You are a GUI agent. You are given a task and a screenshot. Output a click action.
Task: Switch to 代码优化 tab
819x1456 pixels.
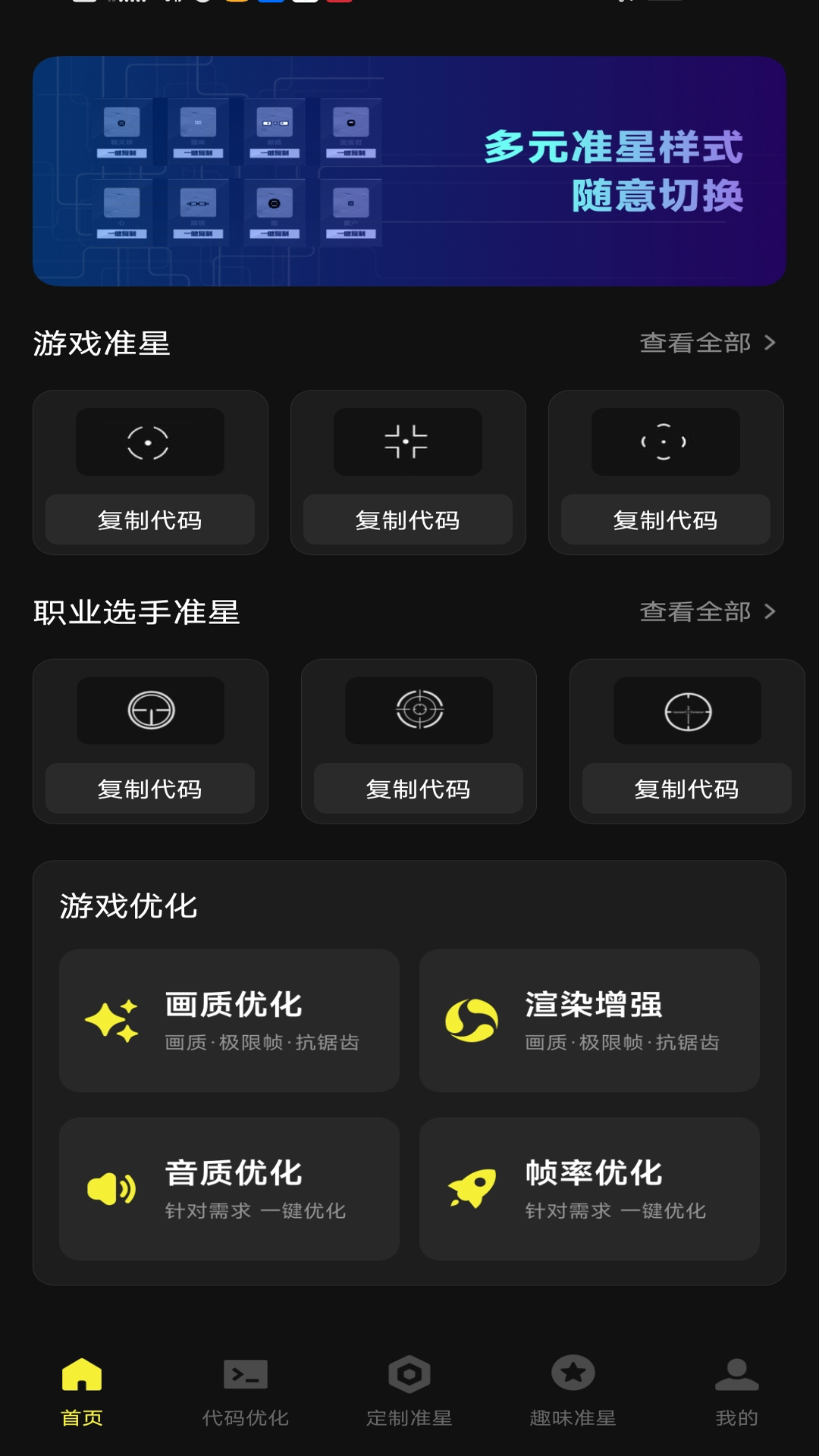coord(246,1392)
